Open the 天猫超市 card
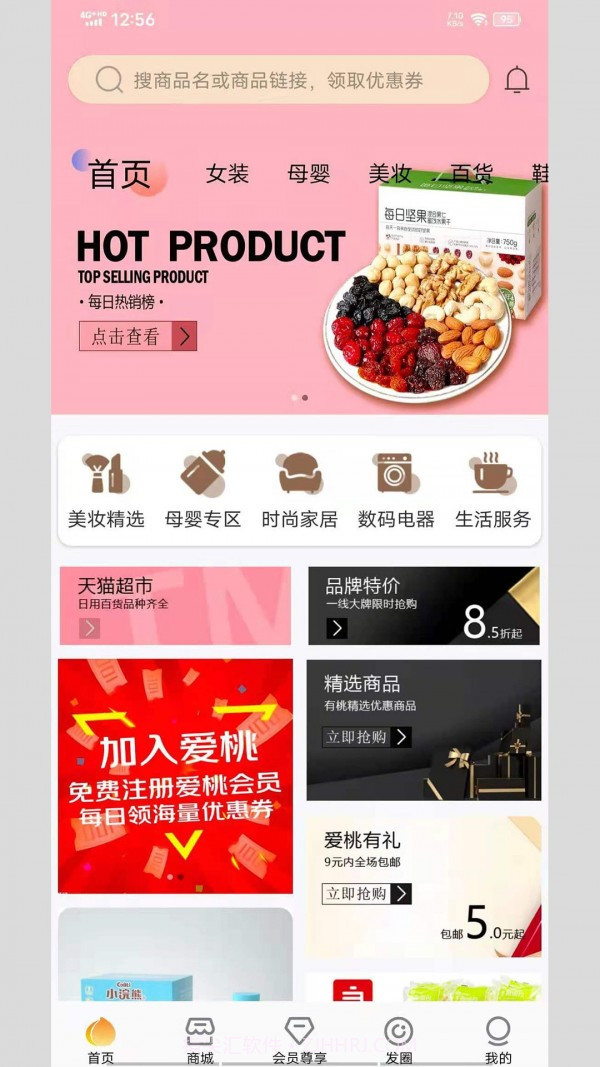 [174, 605]
